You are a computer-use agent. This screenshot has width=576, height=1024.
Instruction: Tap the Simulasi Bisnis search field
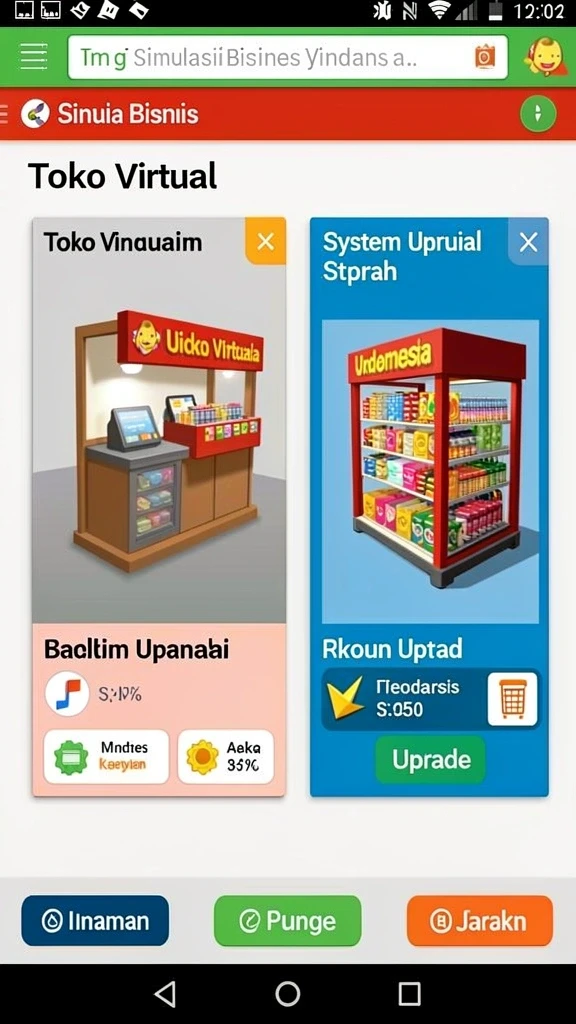click(x=287, y=57)
